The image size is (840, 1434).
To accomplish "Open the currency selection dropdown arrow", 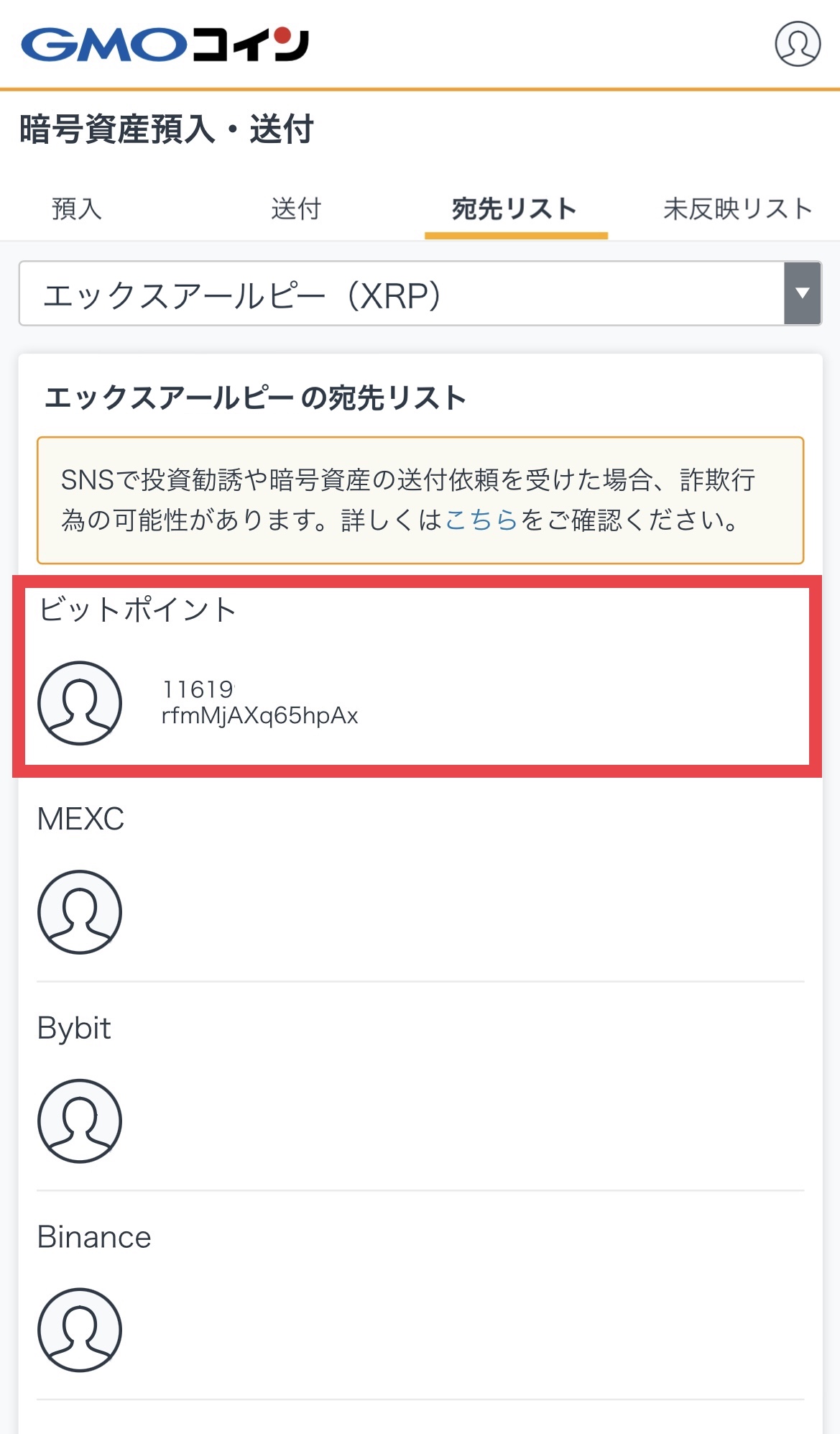I will click(803, 293).
